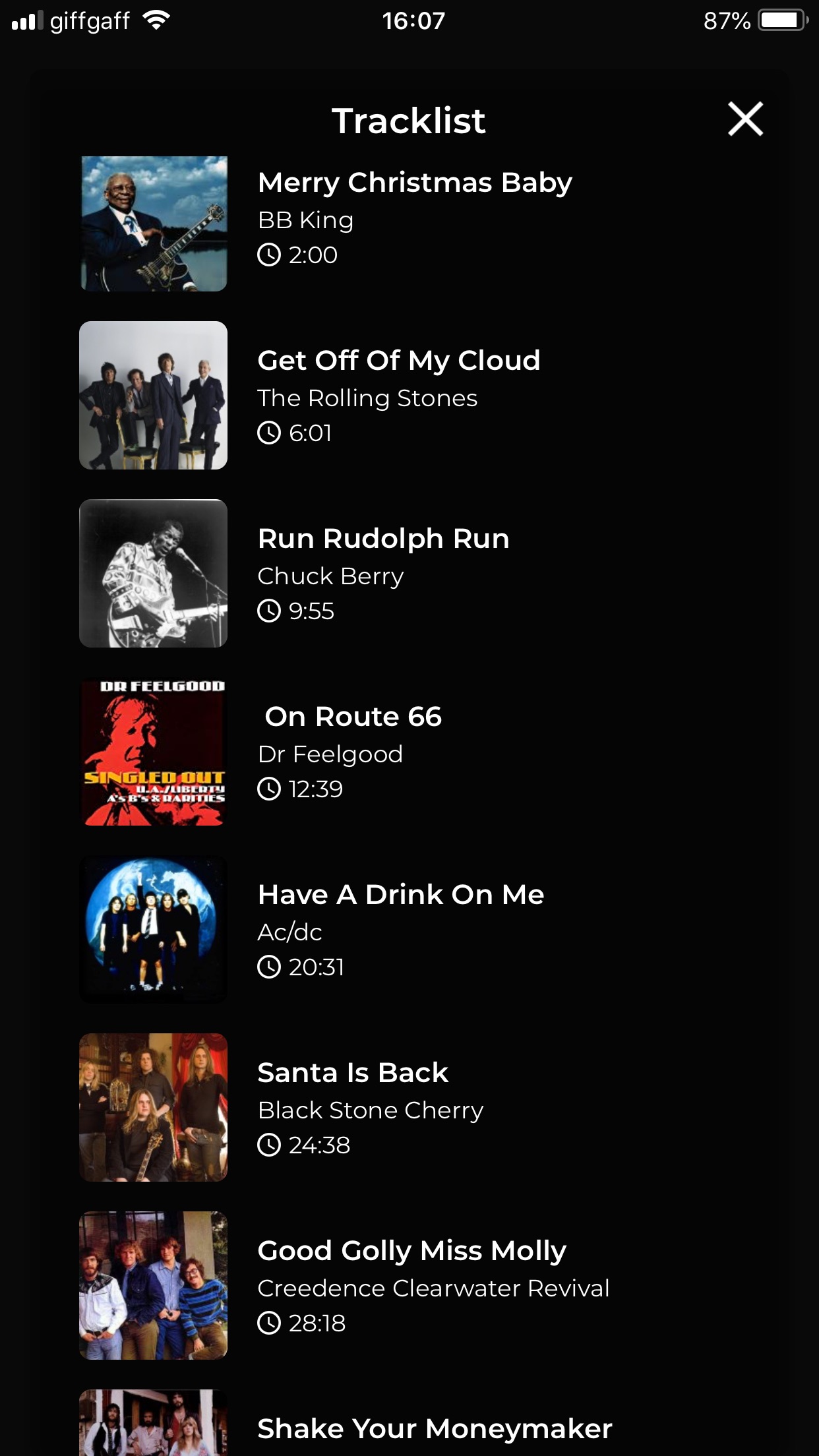Open Run Rudolph Run by Chuck Berry
This screenshot has height=1456, width=819.
[383, 539]
